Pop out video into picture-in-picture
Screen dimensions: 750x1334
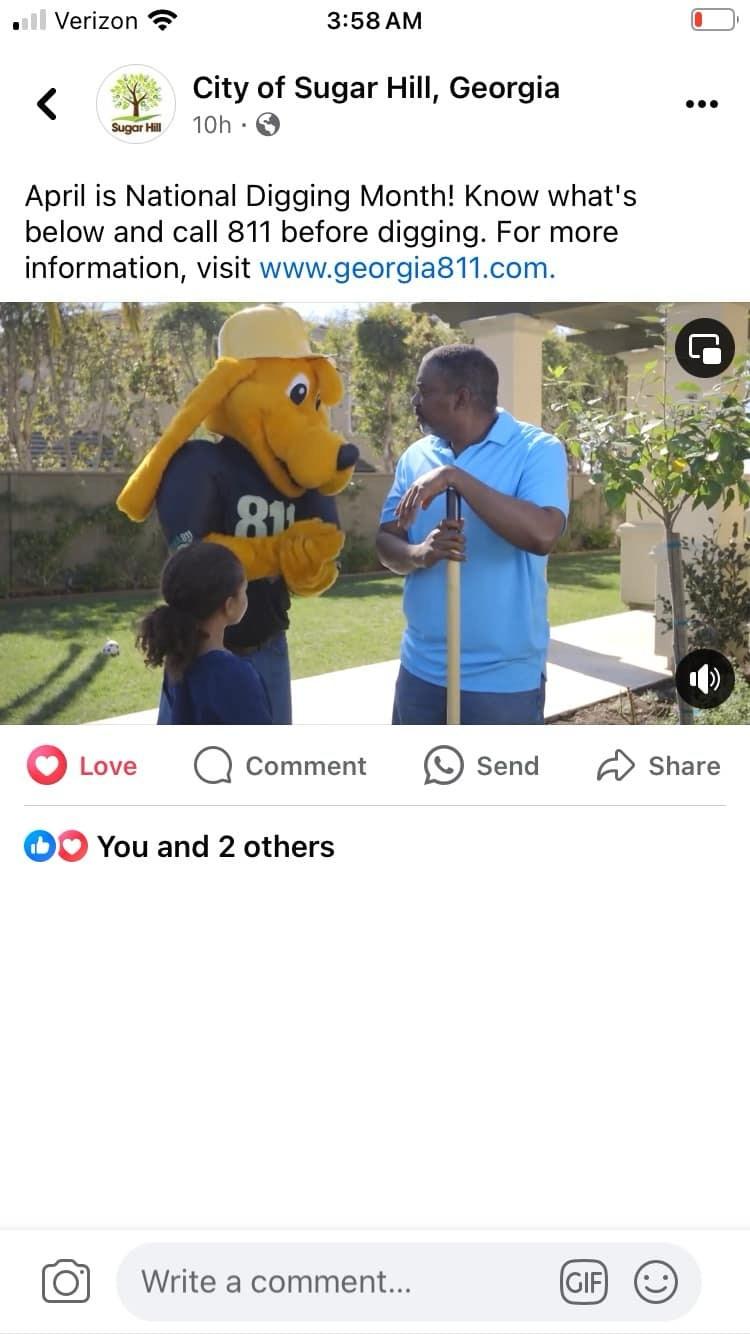(x=705, y=348)
